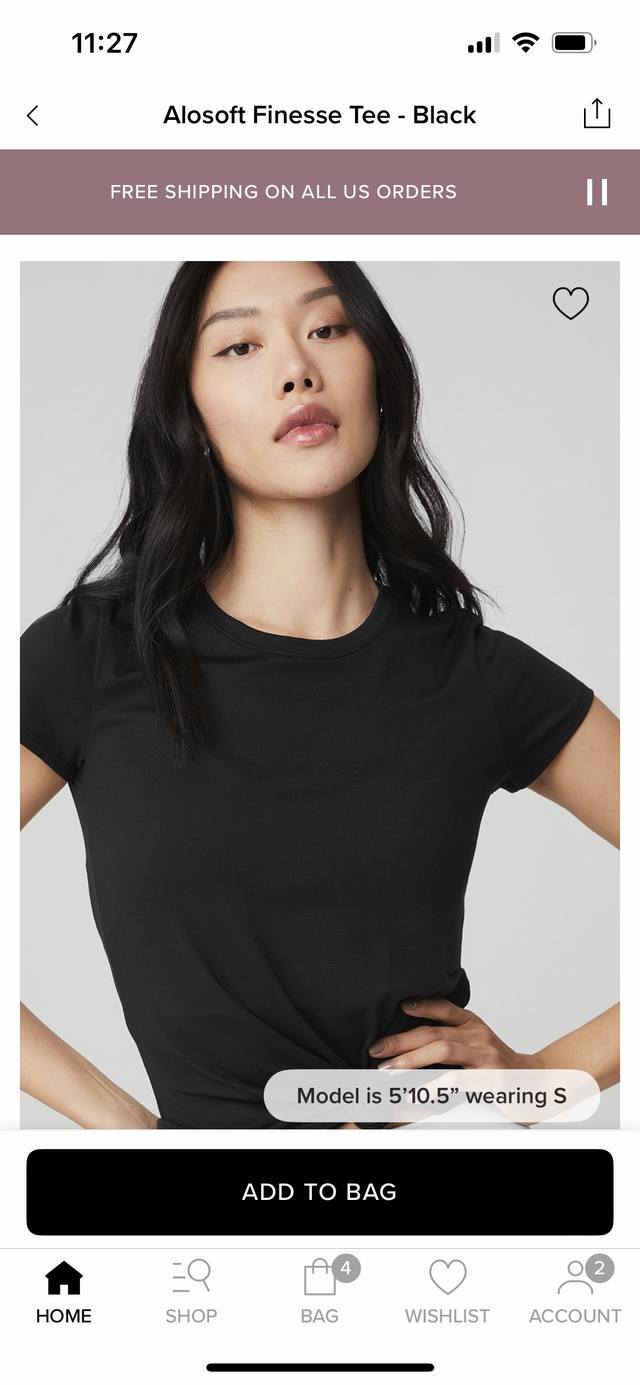Image resolution: width=640 pixels, height=1385 pixels.
Task: Go back from the product page
Action: click(33, 116)
